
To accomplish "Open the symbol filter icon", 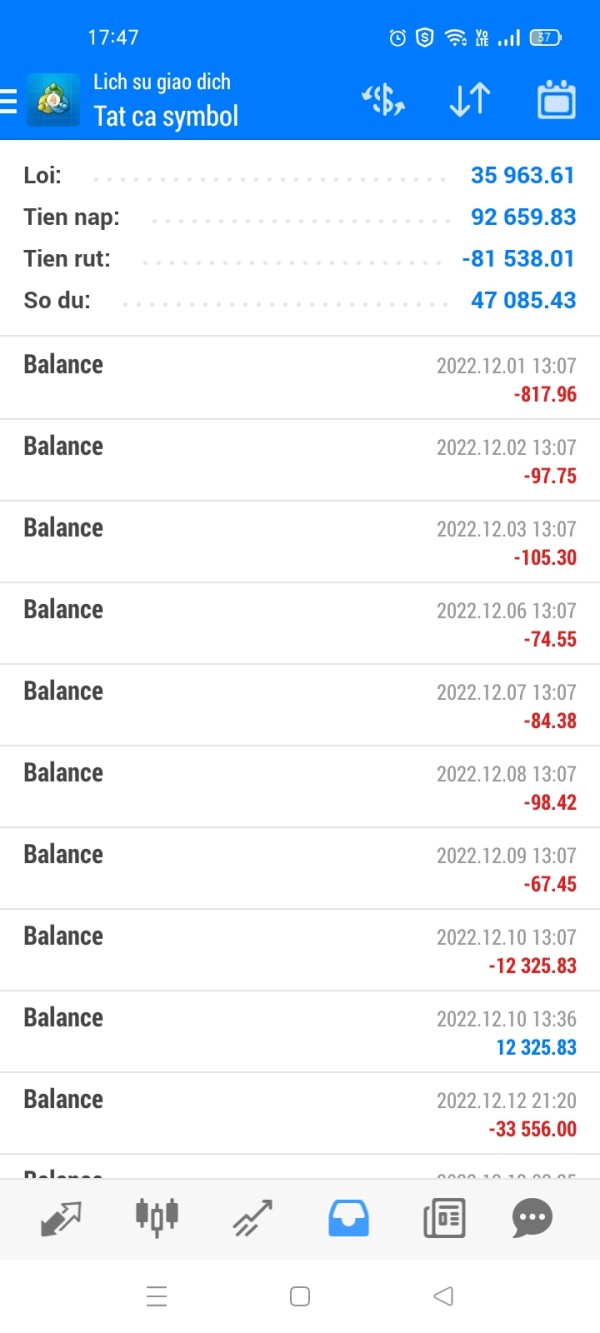I will [x=383, y=100].
